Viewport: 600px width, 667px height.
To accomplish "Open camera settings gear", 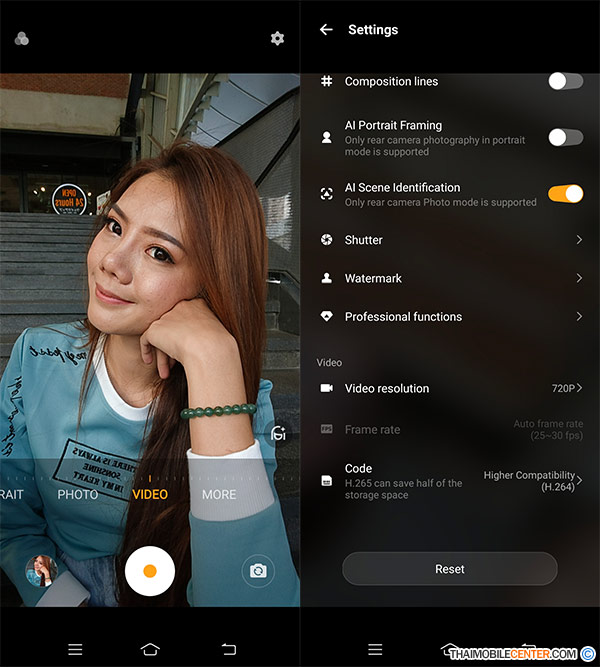I will [x=277, y=38].
